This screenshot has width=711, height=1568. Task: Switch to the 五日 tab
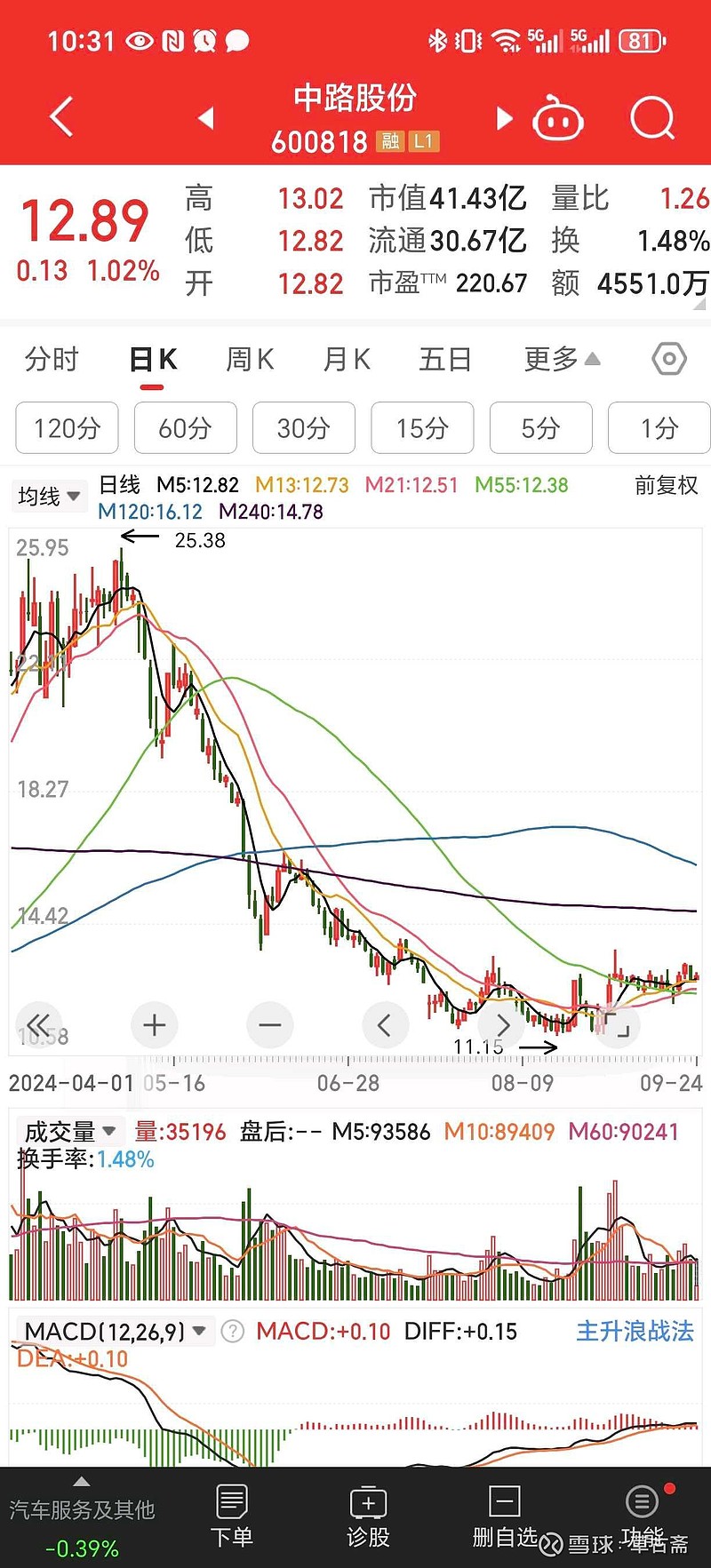(445, 360)
